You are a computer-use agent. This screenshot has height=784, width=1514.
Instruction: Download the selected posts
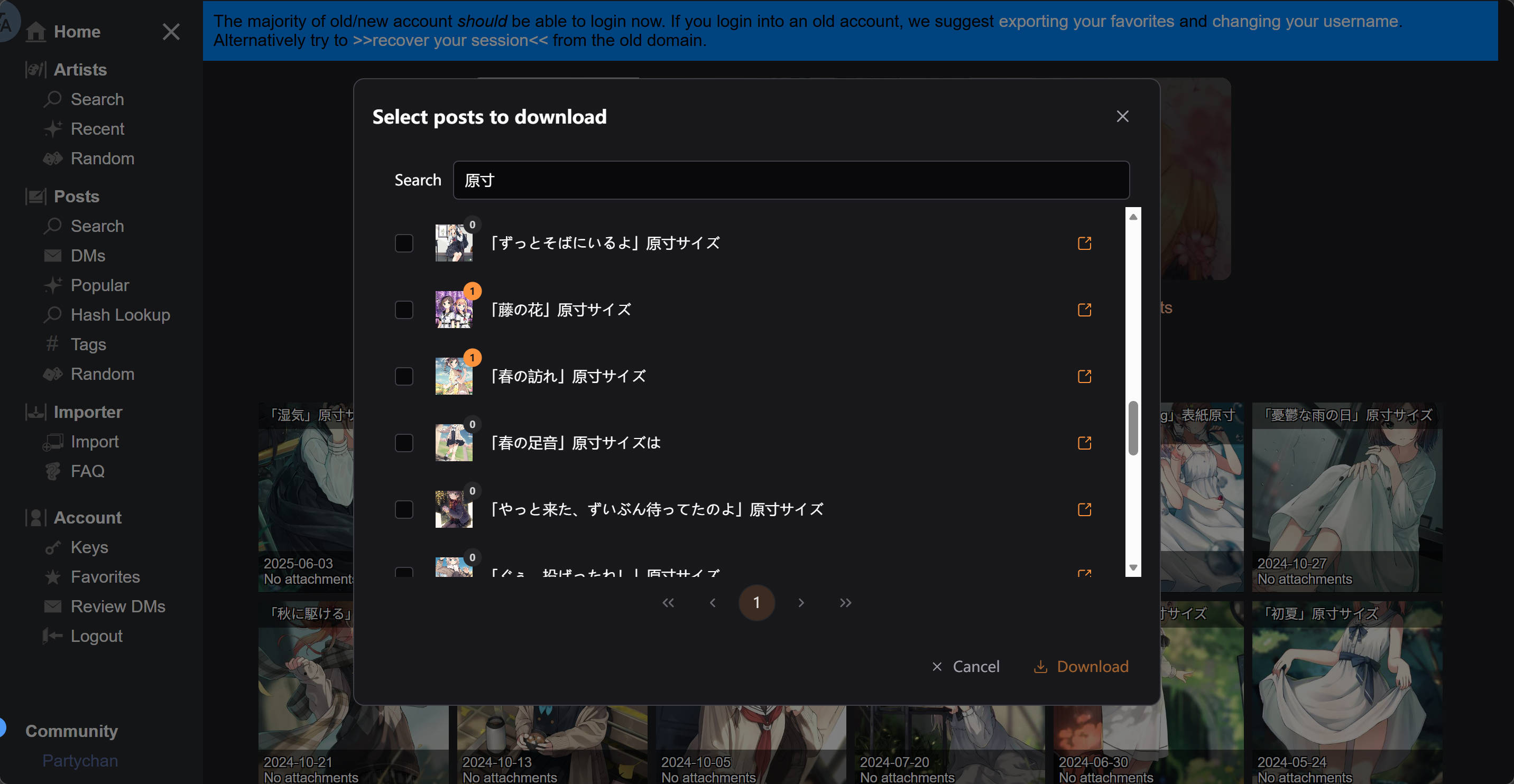click(1081, 667)
